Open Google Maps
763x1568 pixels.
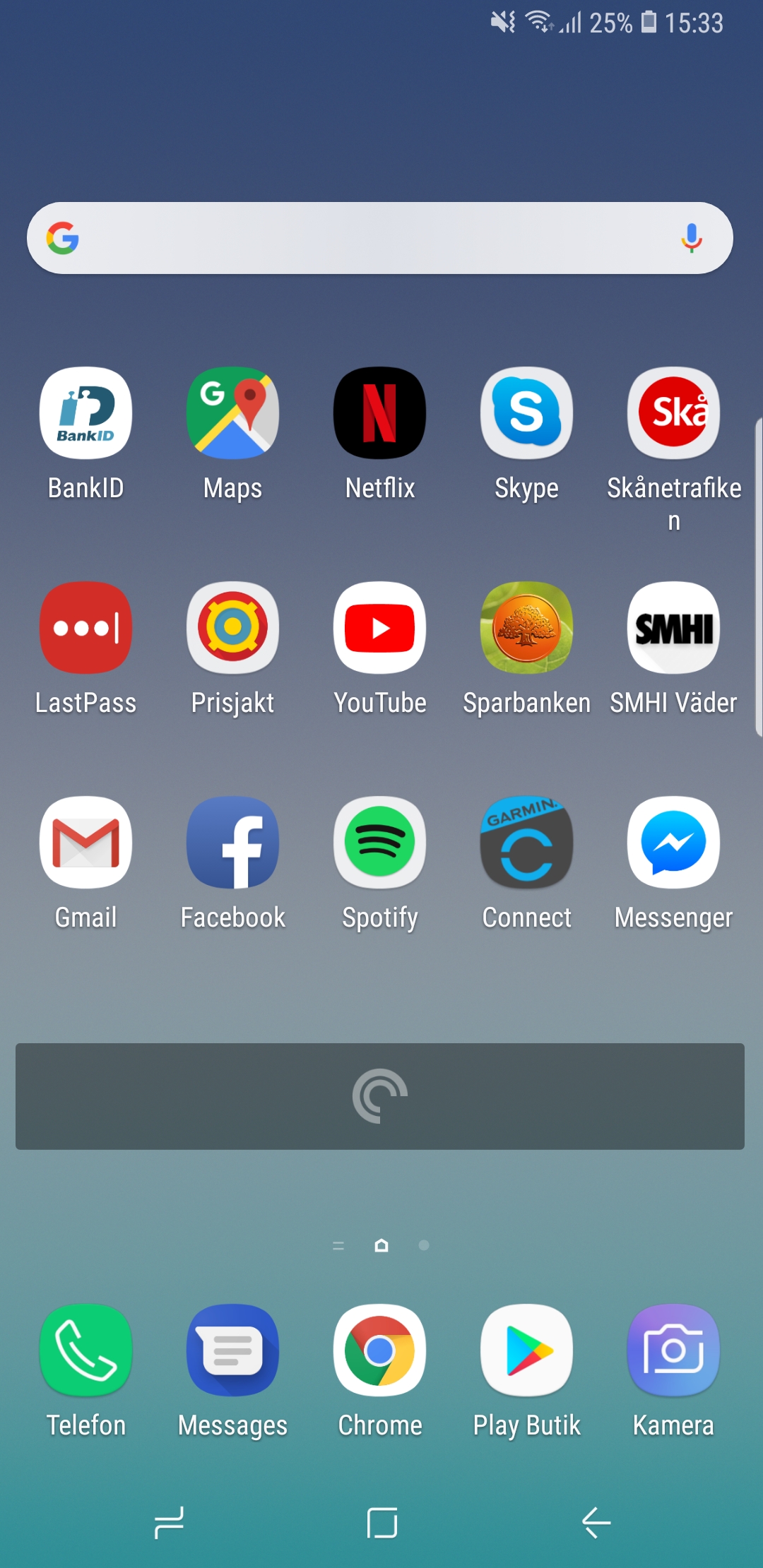pyautogui.click(x=233, y=413)
